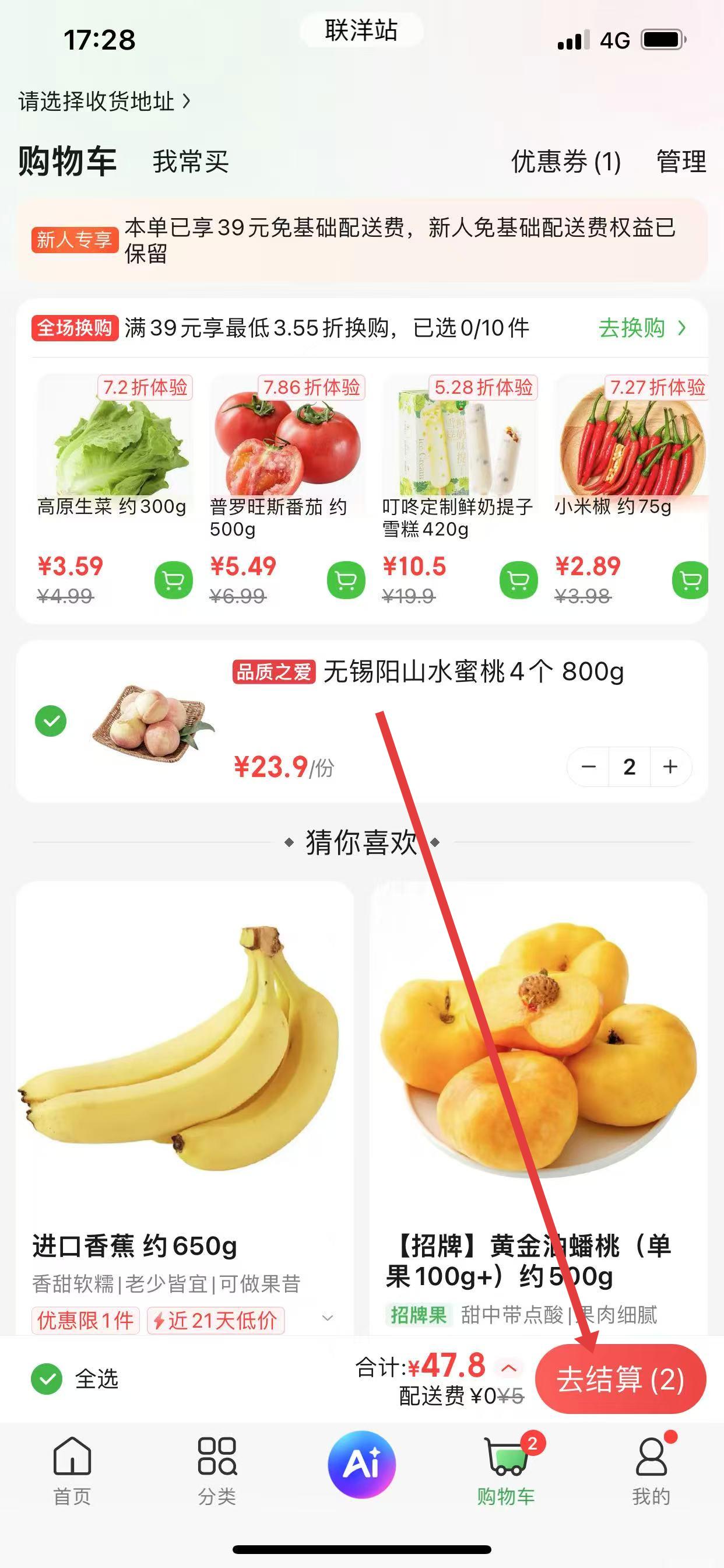Add 高原生菜 to cart
Image resolution: width=724 pixels, height=1568 pixels.
point(173,580)
